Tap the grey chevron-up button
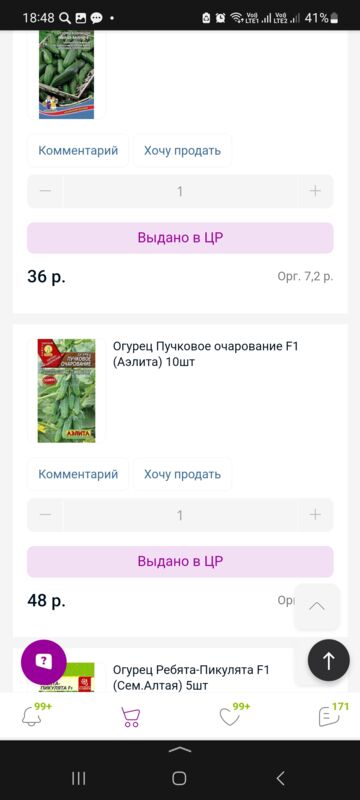 pyautogui.click(x=317, y=607)
